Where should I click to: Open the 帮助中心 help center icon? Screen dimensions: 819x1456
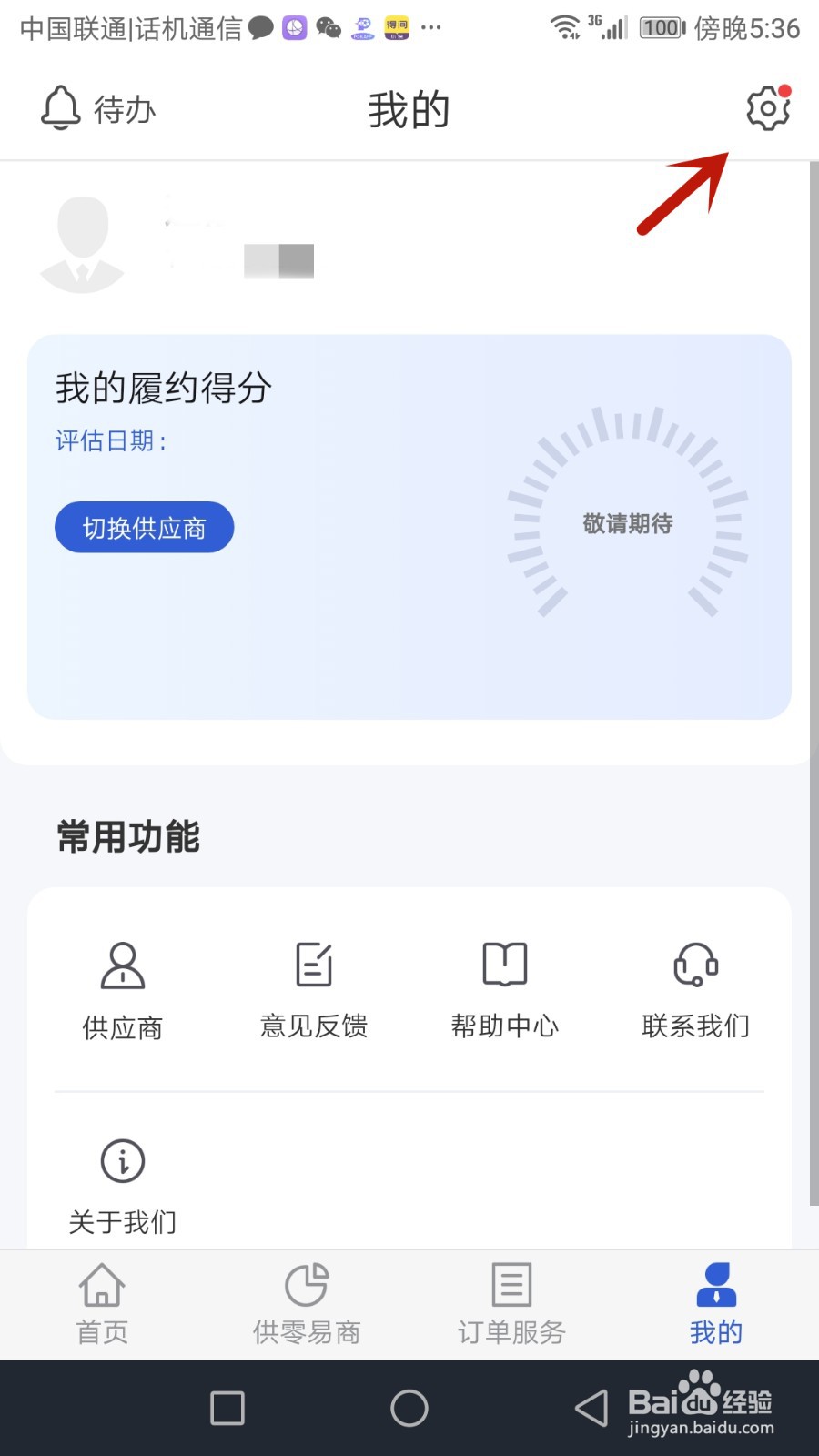coord(504,987)
